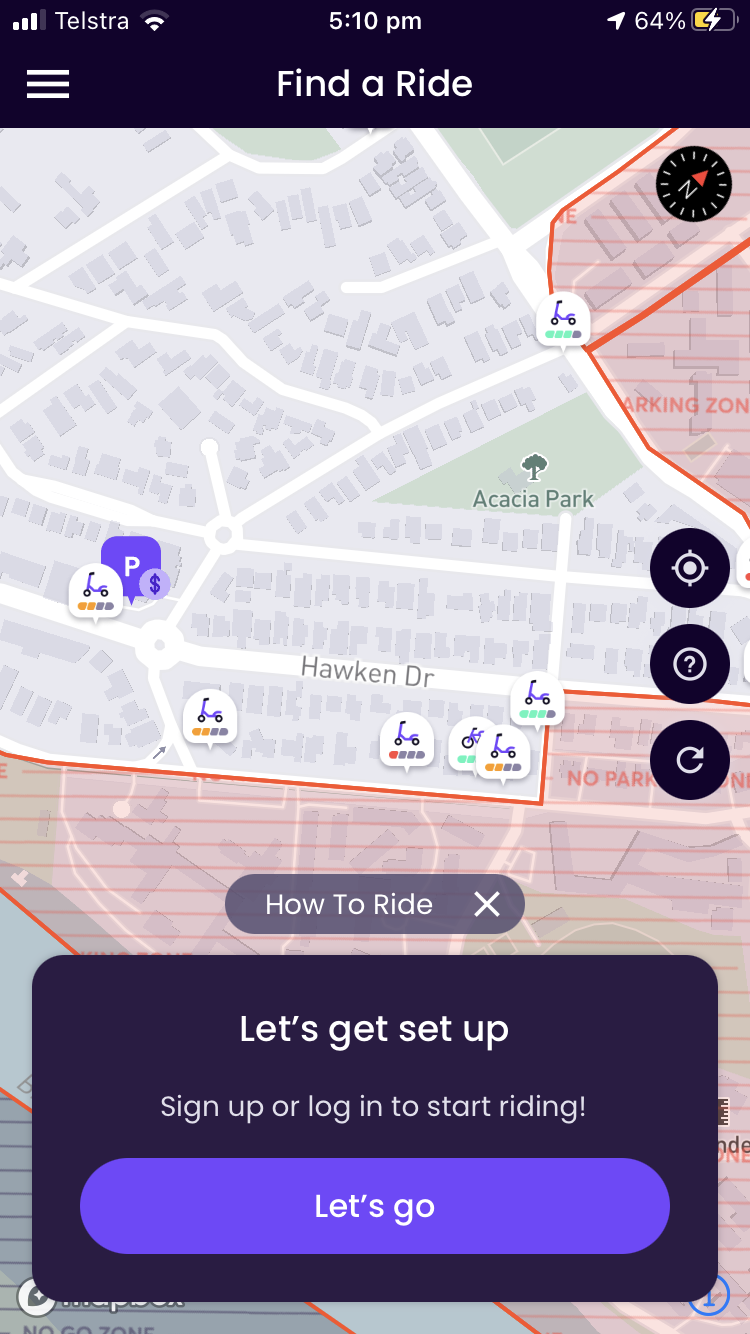Image resolution: width=750 pixels, height=1334 pixels.
Task: Tap the Let's go button
Action: [374, 1206]
